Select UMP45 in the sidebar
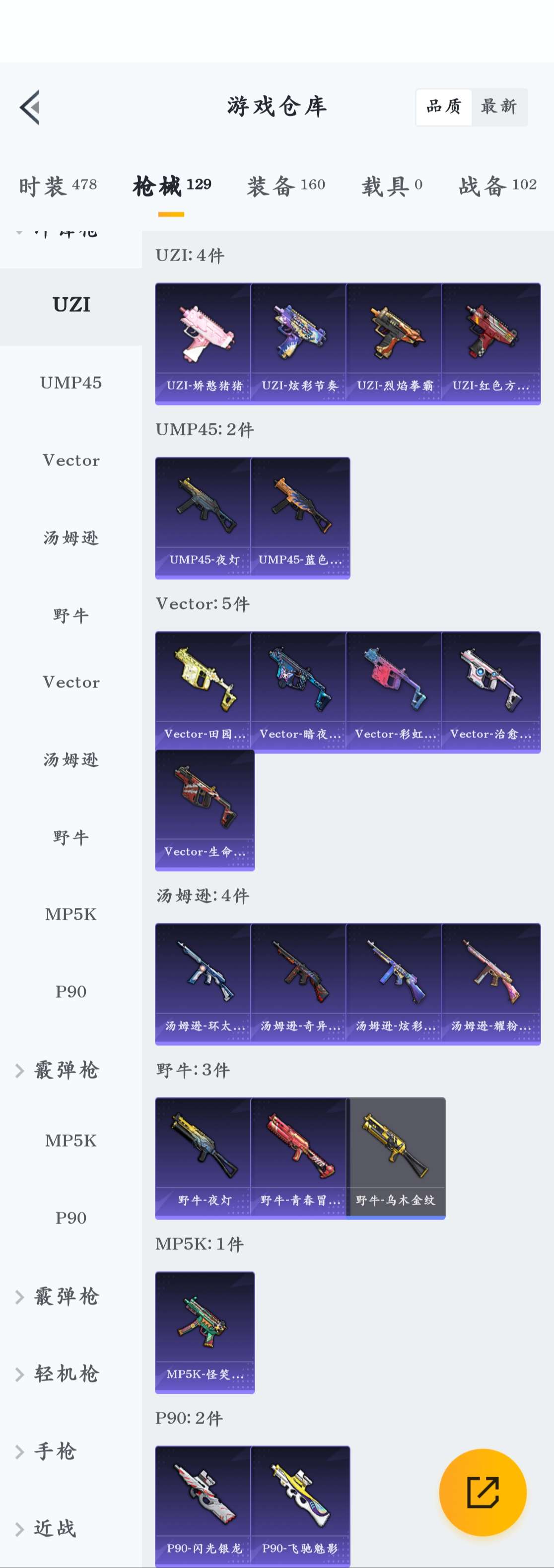554x1568 pixels. click(70, 383)
